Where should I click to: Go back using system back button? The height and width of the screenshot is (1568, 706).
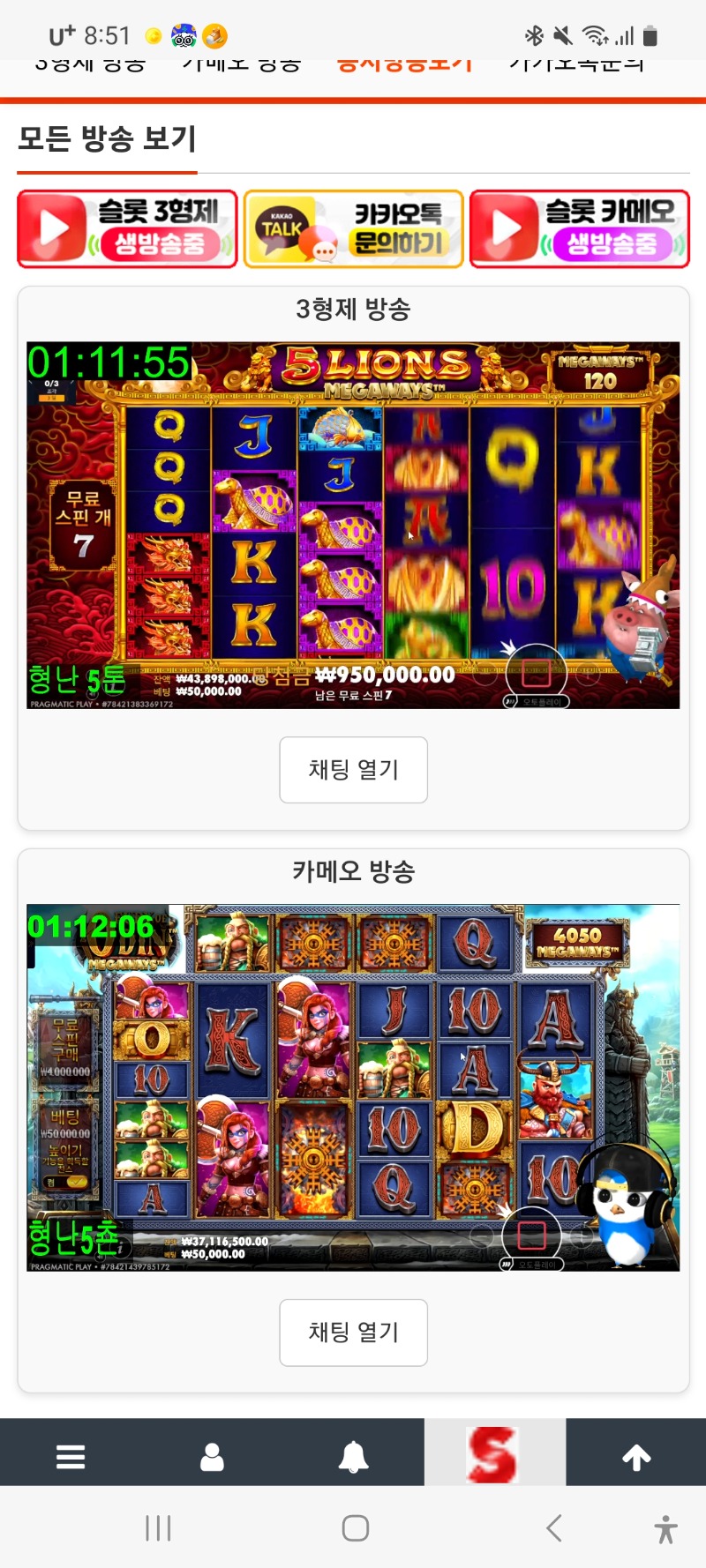pos(553,1527)
